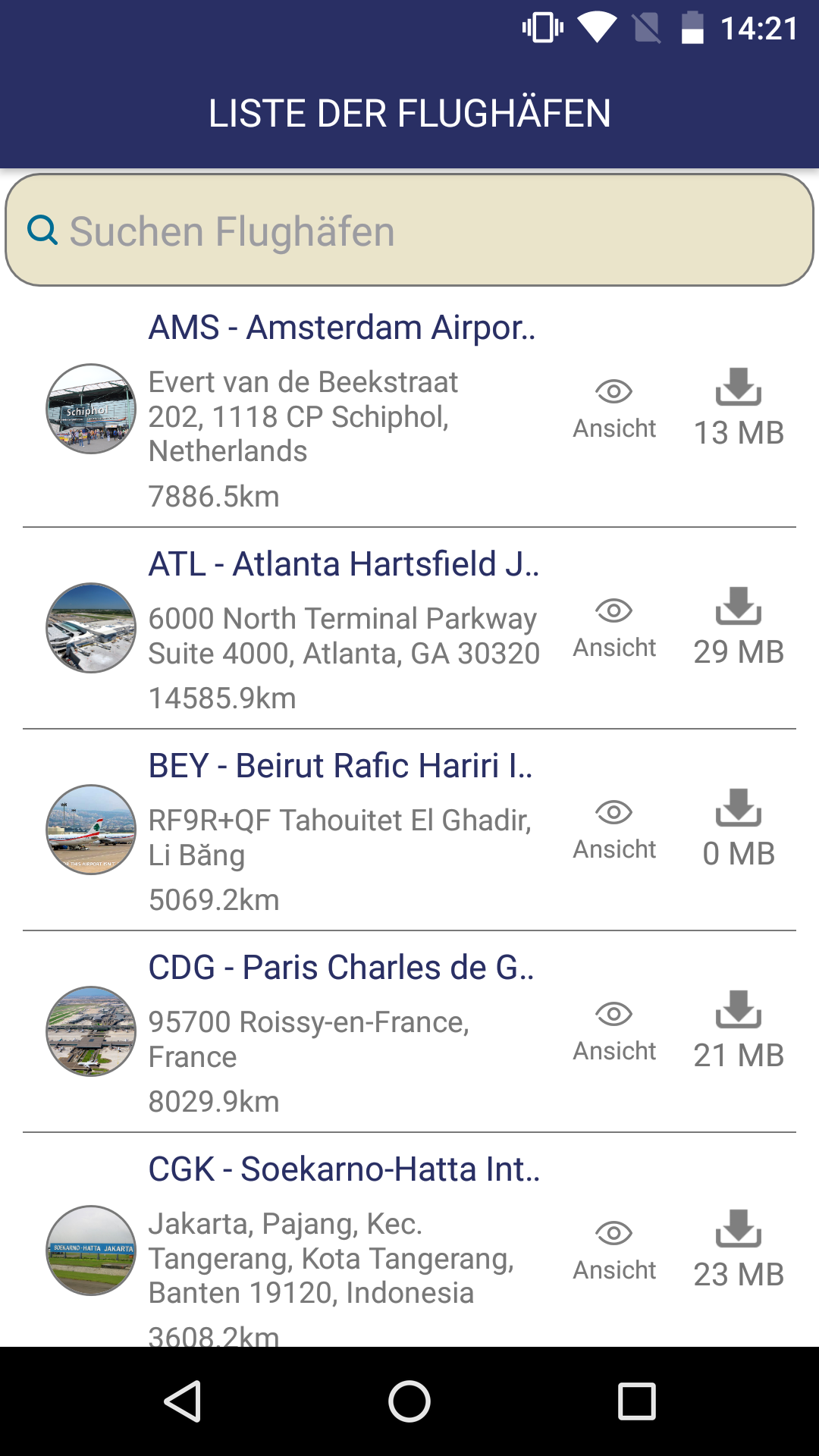Go back using the system back button
Viewport: 819px width, 1456px height.
coord(182,1401)
